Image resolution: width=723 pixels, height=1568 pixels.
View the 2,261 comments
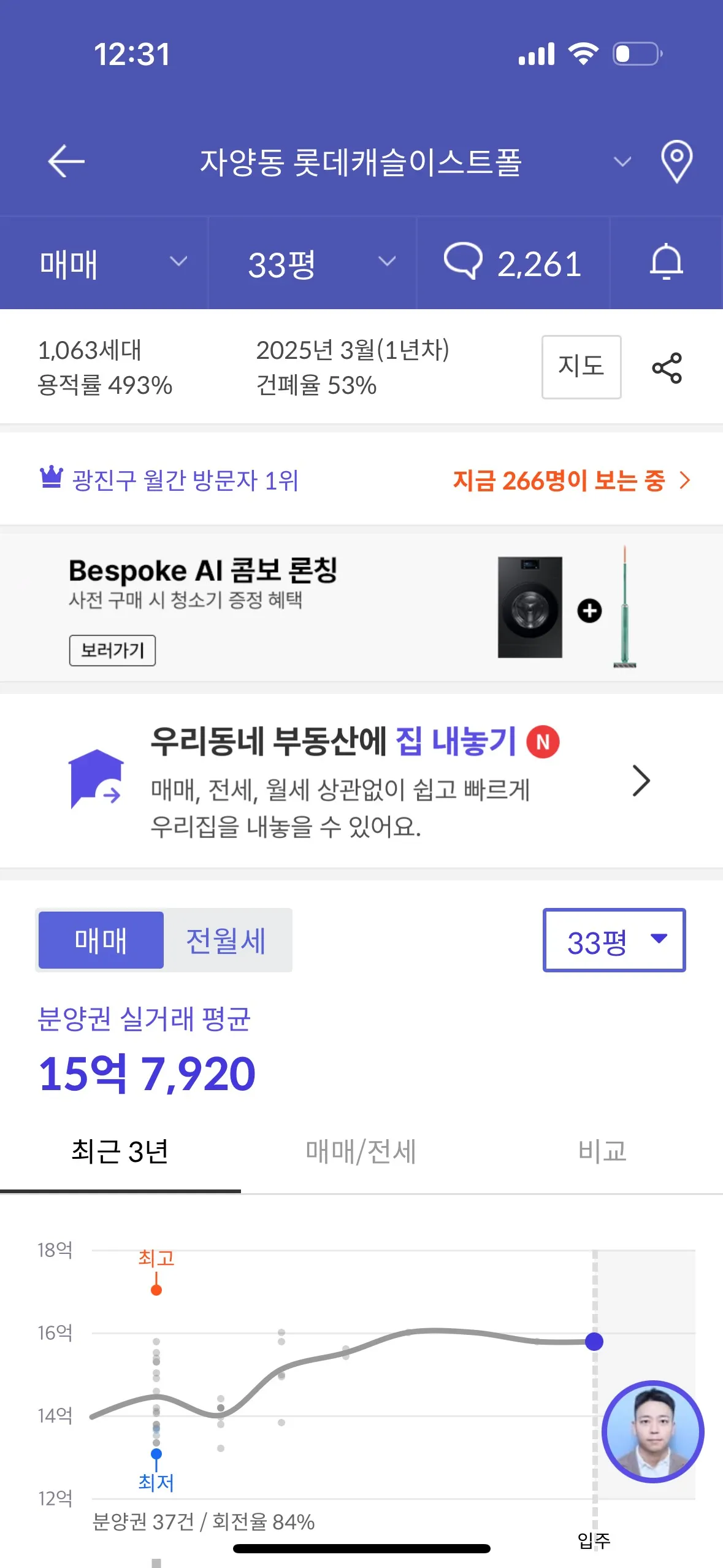click(x=513, y=264)
